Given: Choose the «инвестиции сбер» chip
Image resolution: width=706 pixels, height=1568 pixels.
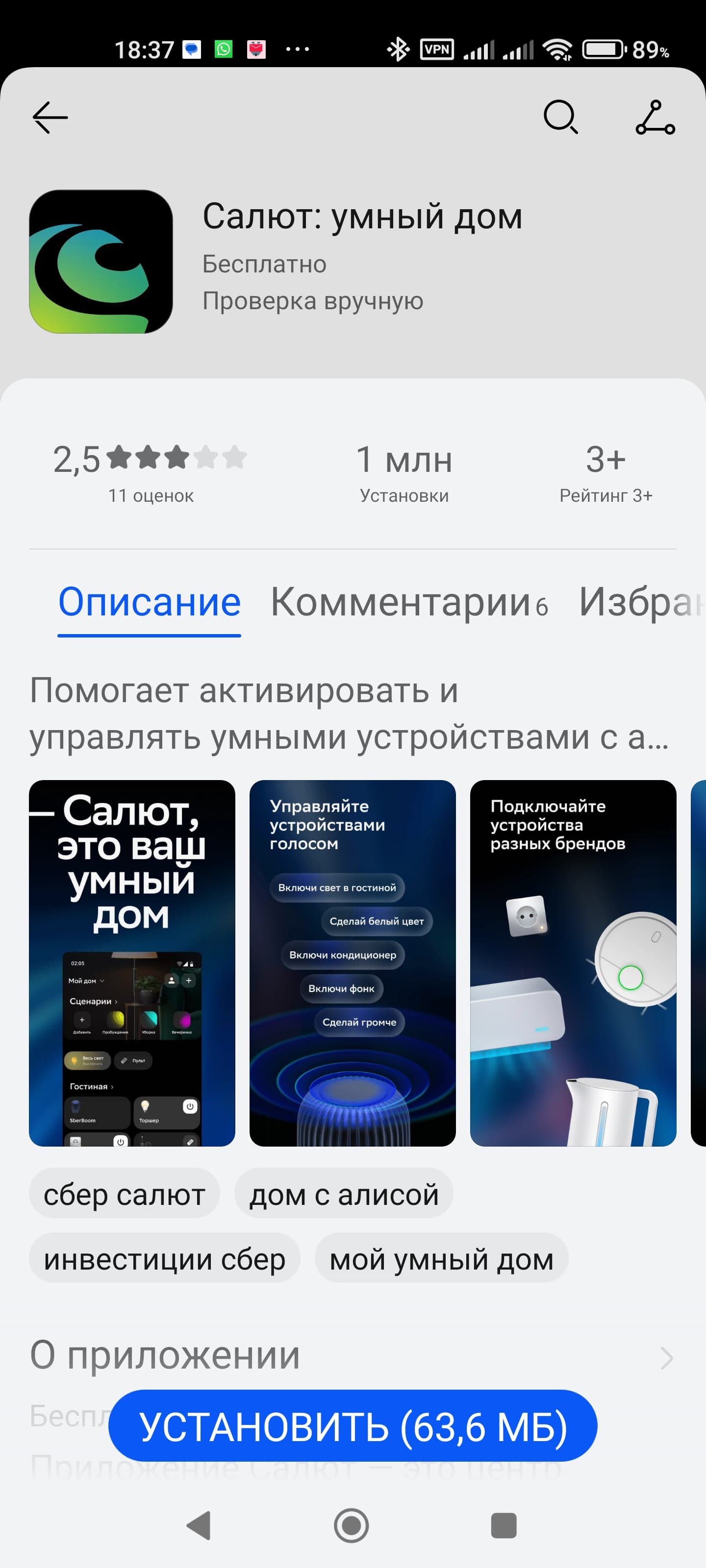Looking at the screenshot, I should (164, 1259).
